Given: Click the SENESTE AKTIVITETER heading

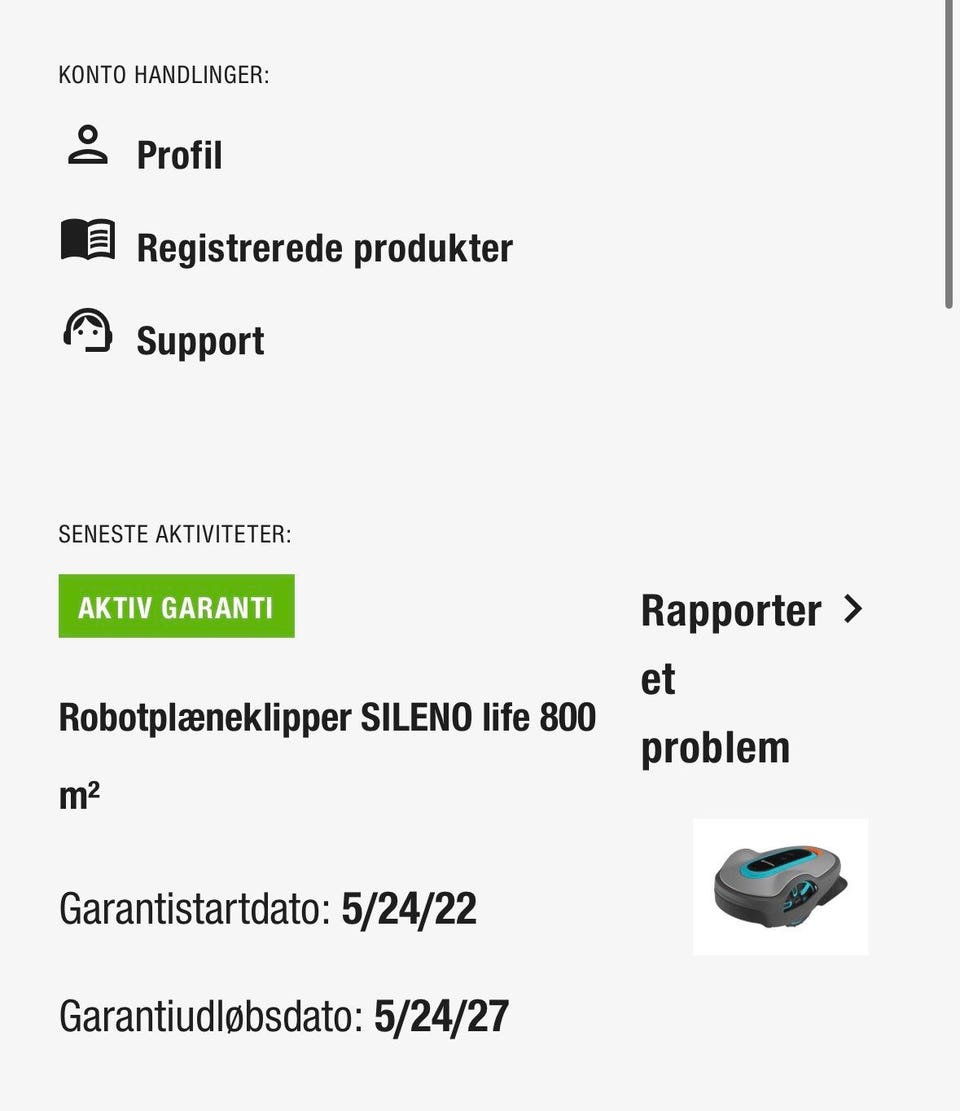Looking at the screenshot, I should coord(174,533).
